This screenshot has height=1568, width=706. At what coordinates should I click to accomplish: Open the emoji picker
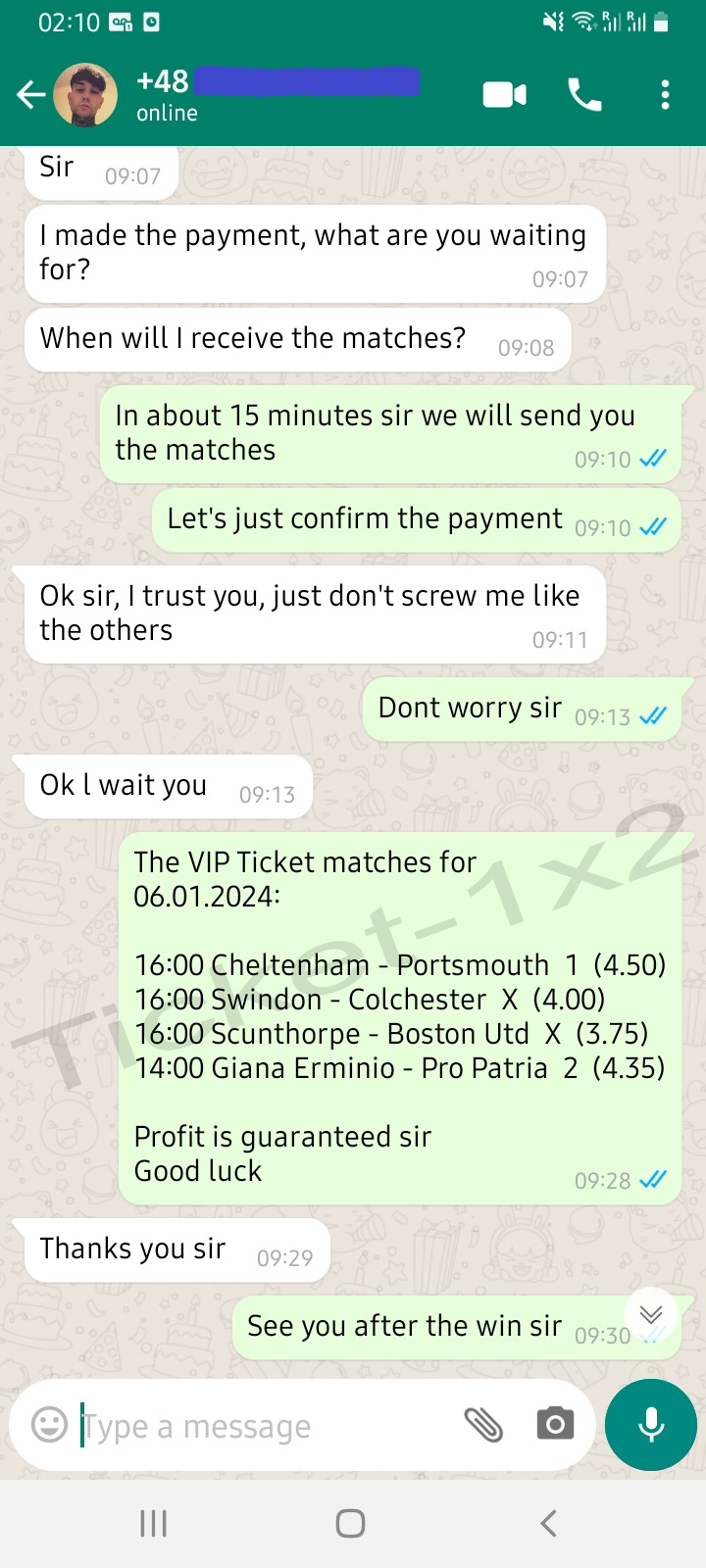point(49,1424)
